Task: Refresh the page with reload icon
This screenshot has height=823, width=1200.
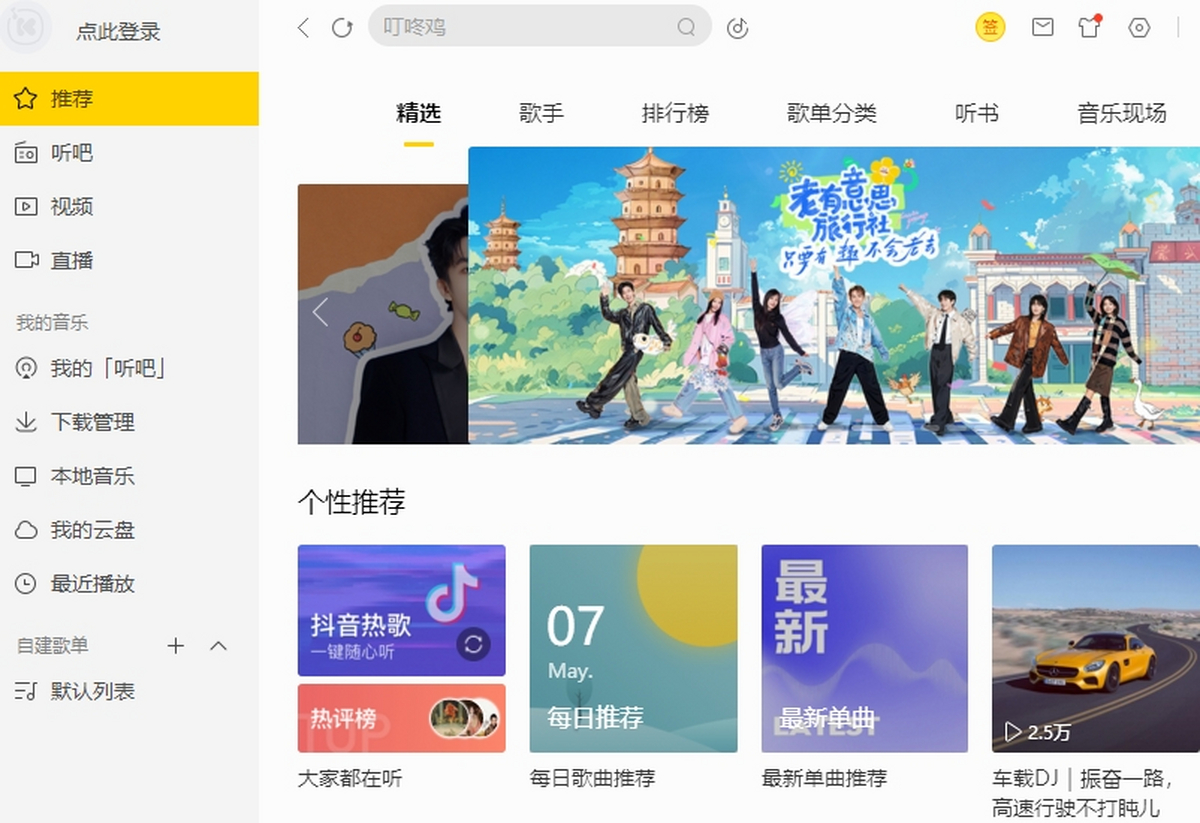Action: click(342, 28)
